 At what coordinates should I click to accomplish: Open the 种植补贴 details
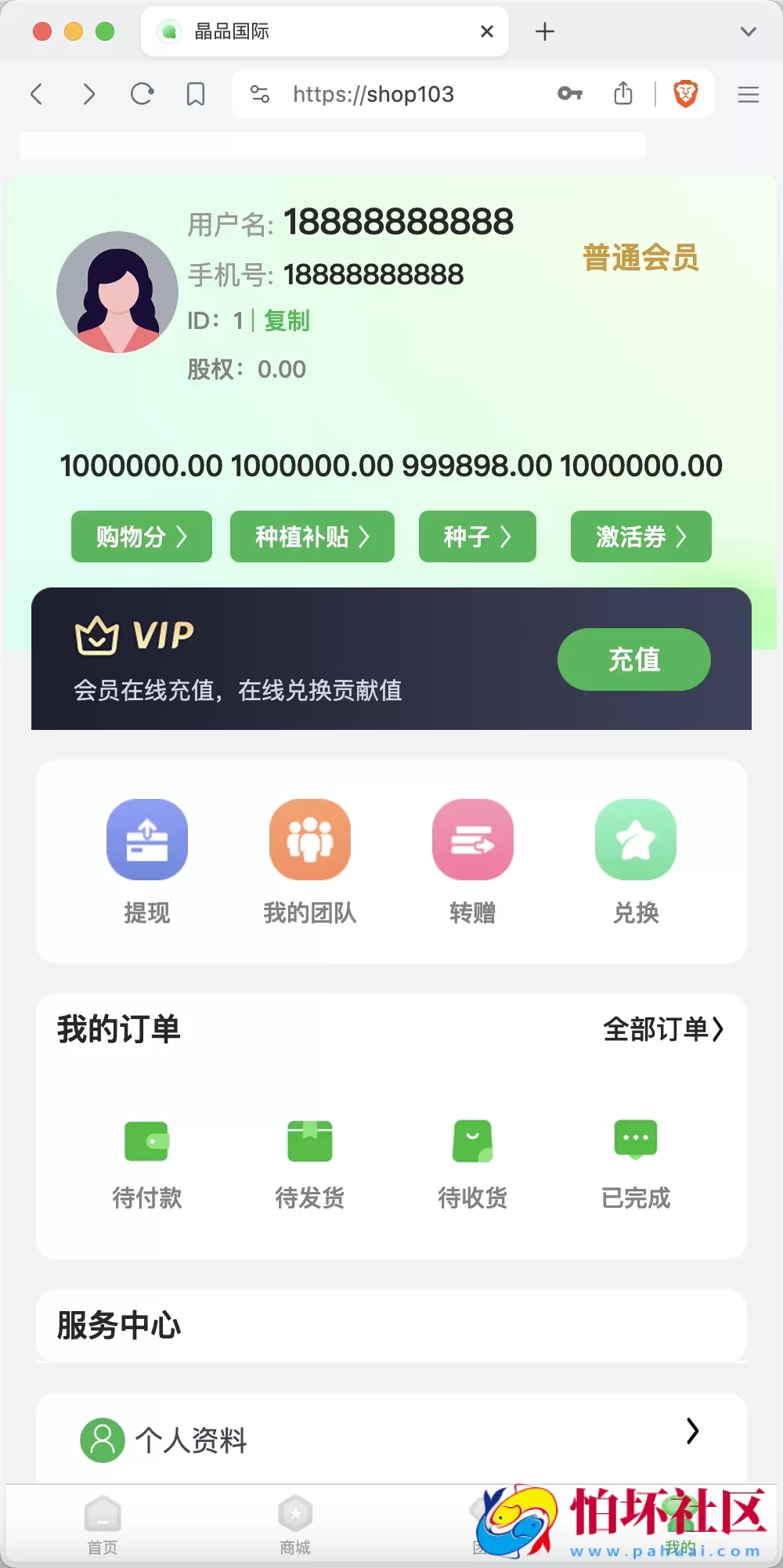pyautogui.click(x=312, y=537)
